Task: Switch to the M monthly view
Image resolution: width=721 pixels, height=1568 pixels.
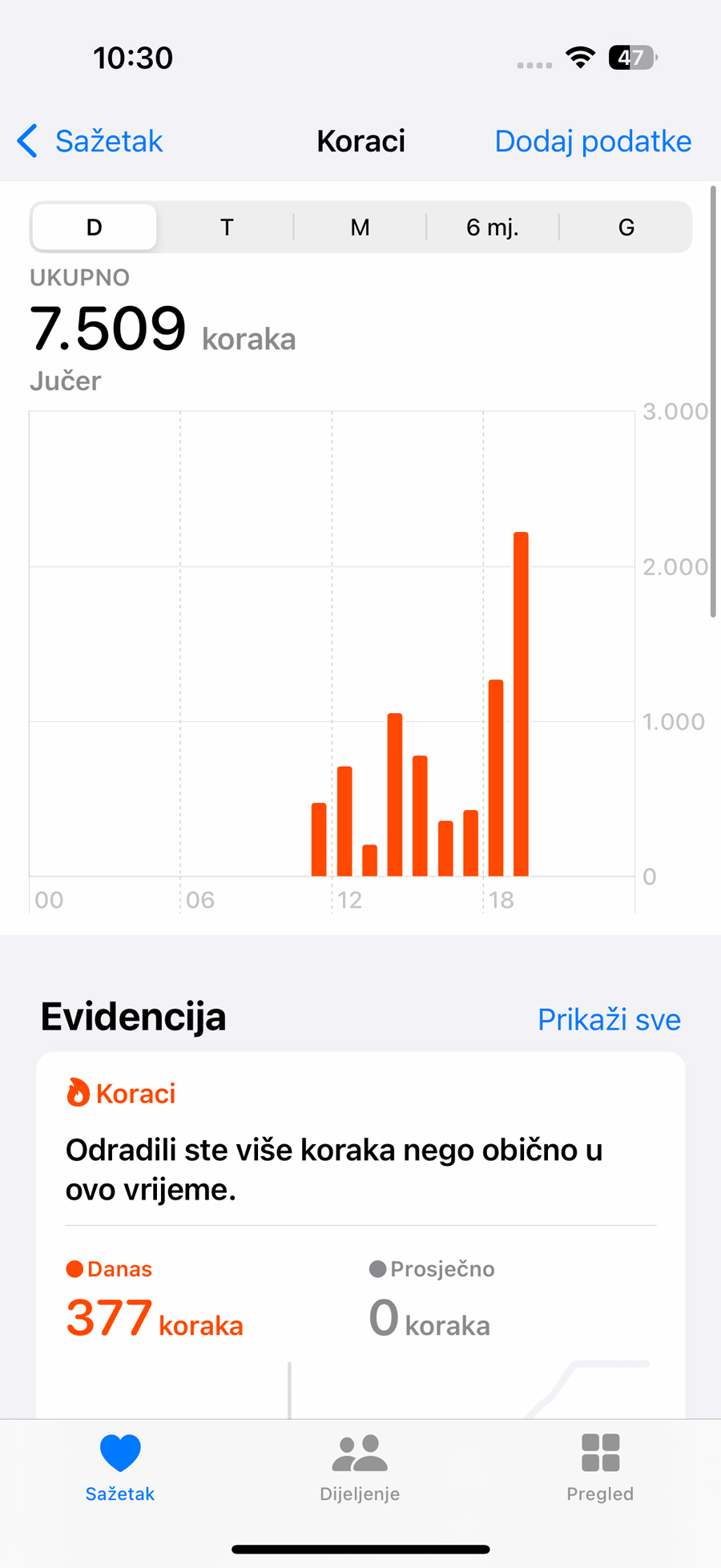Action: coord(360,228)
